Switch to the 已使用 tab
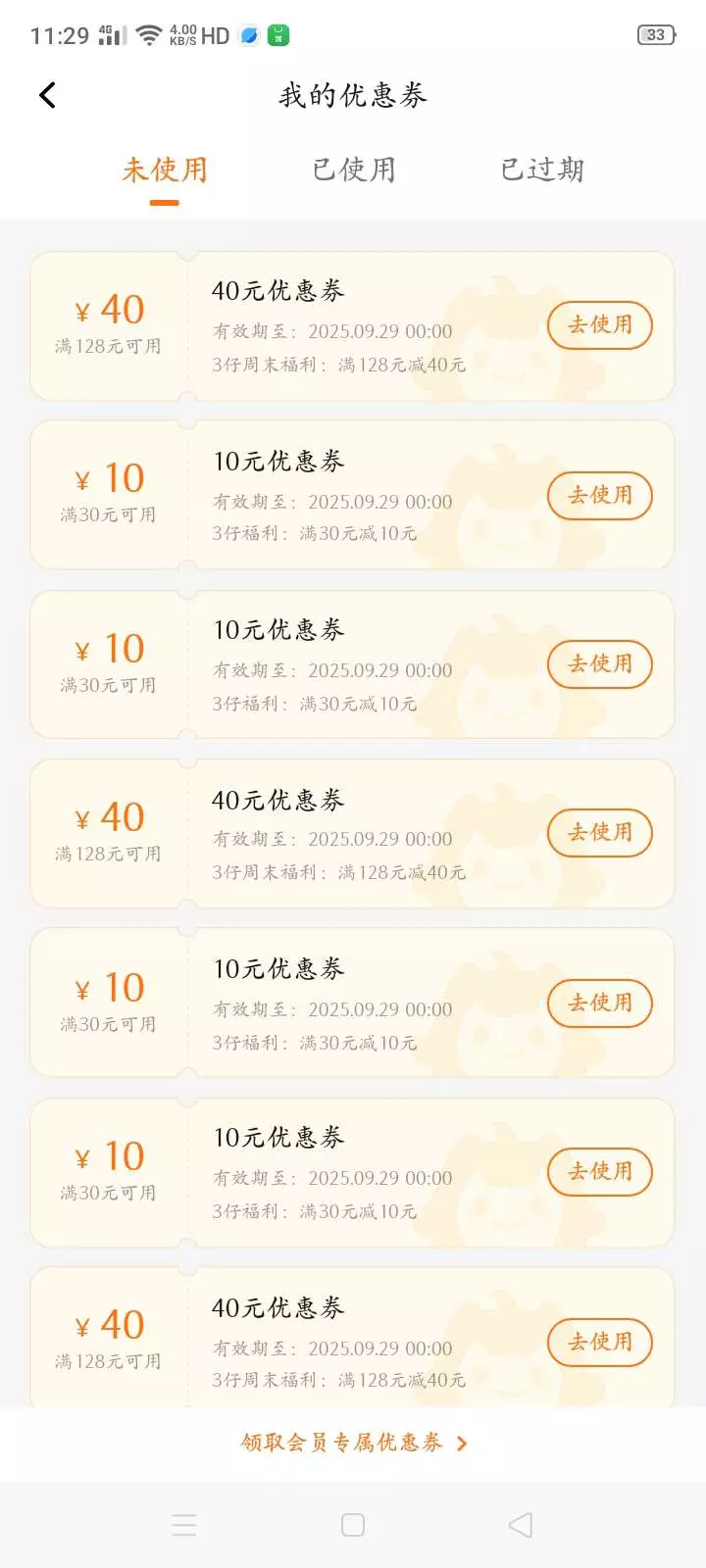The width and height of the screenshot is (706, 1568). click(354, 170)
